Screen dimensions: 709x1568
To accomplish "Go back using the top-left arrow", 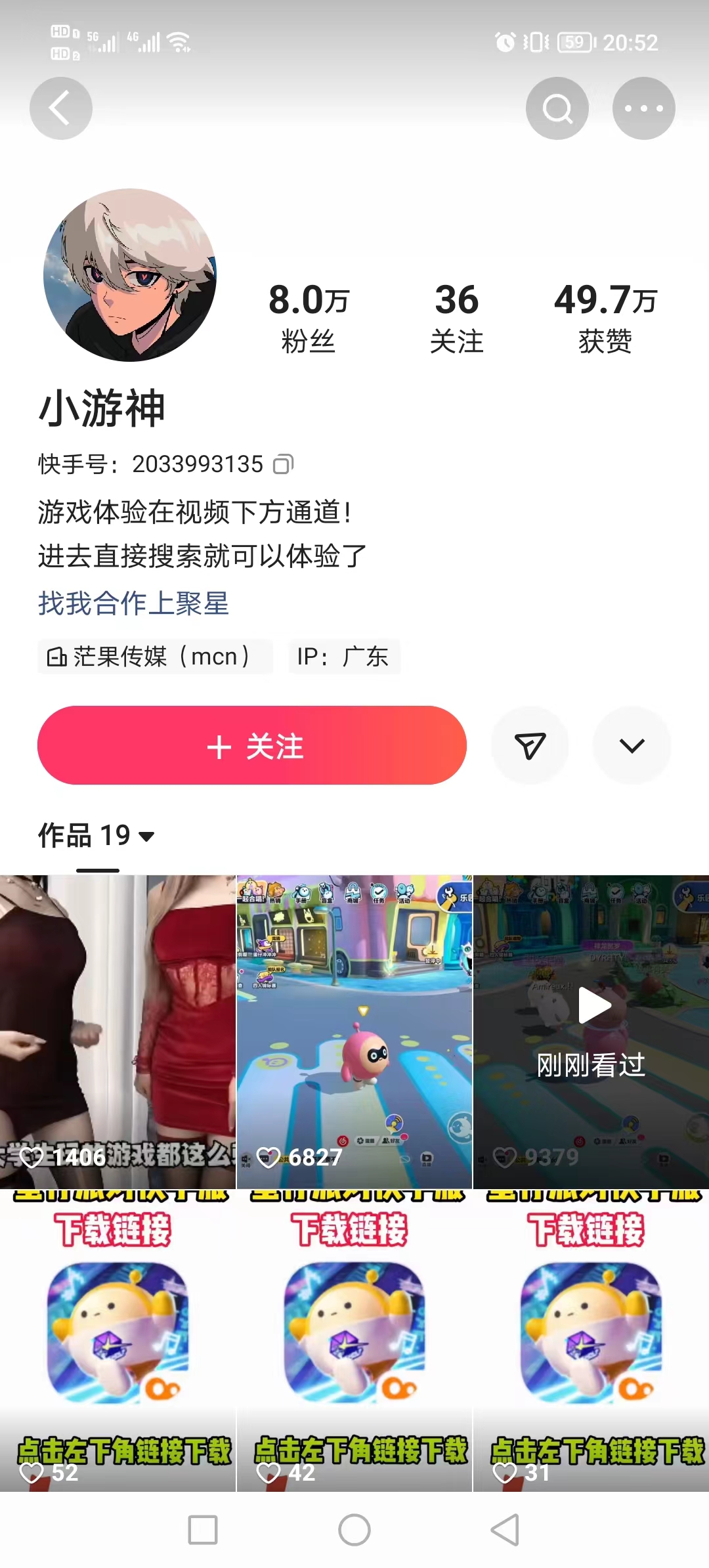I will (x=60, y=108).
